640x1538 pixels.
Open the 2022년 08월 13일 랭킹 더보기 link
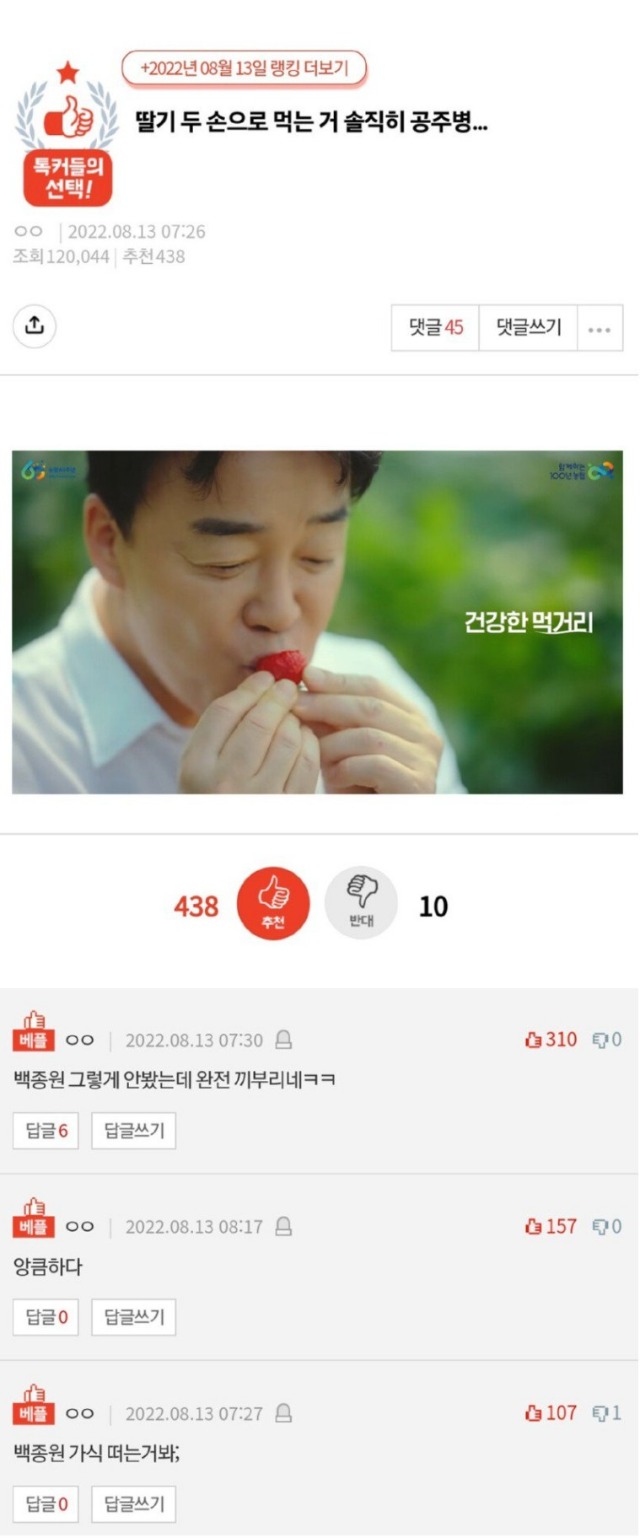pos(244,68)
